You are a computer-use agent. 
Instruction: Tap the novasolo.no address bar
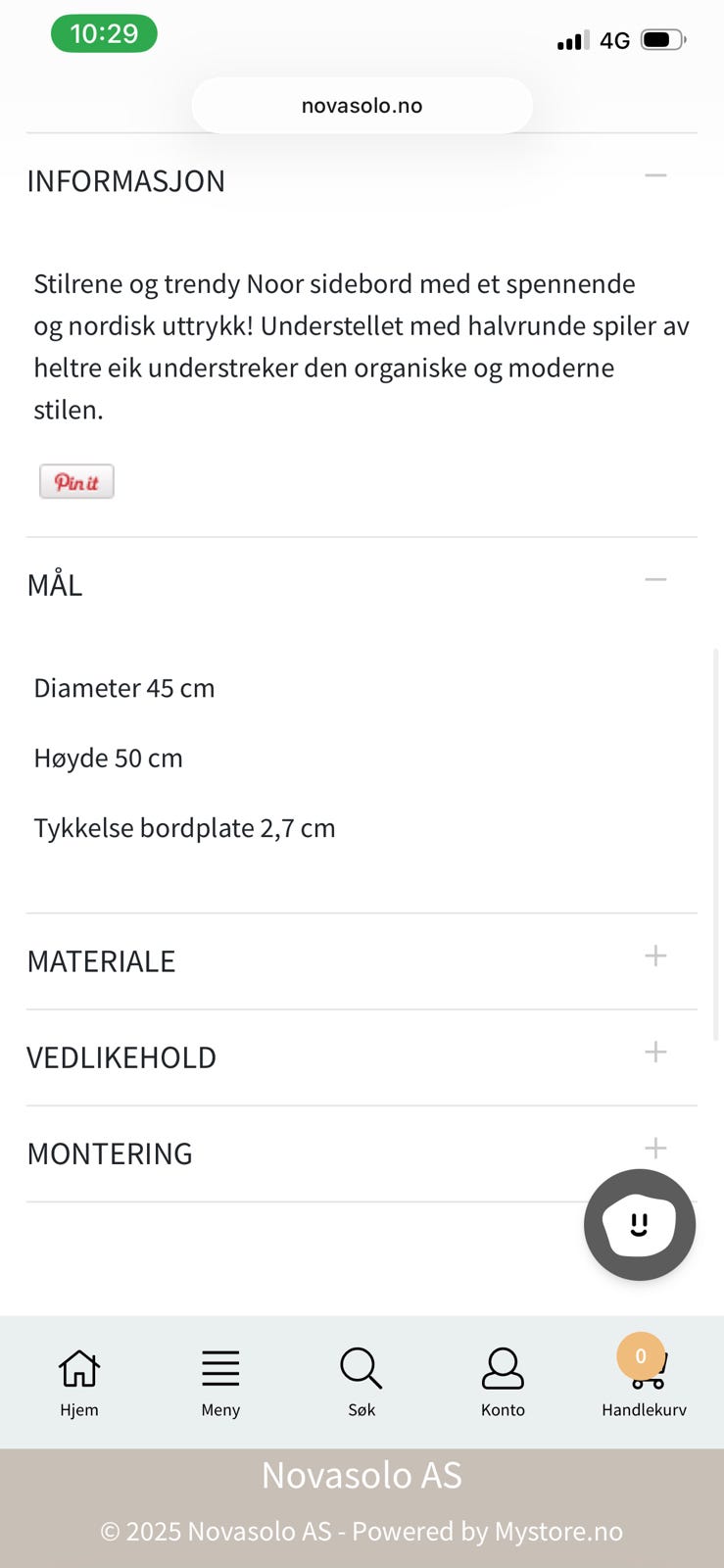[x=362, y=105]
